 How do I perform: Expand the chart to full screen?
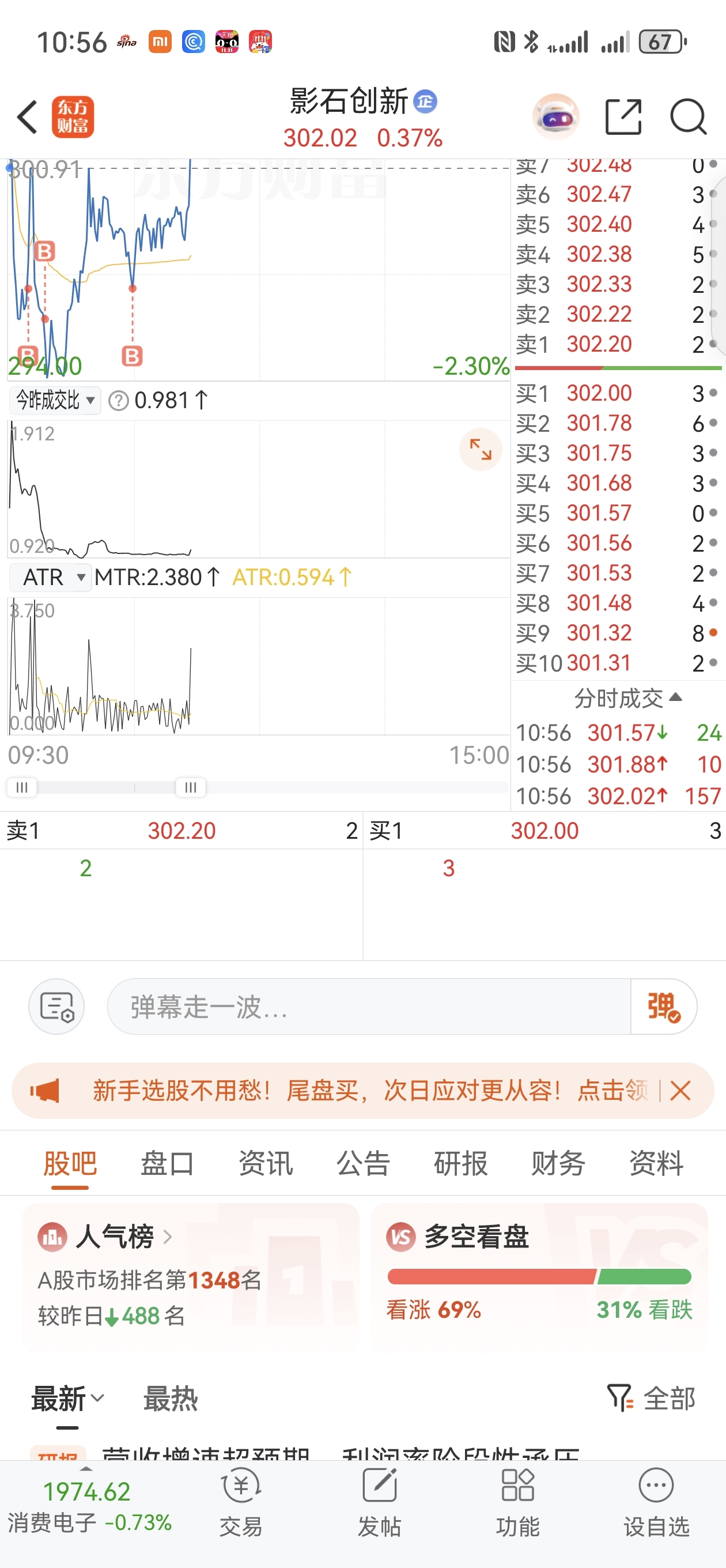(480, 449)
